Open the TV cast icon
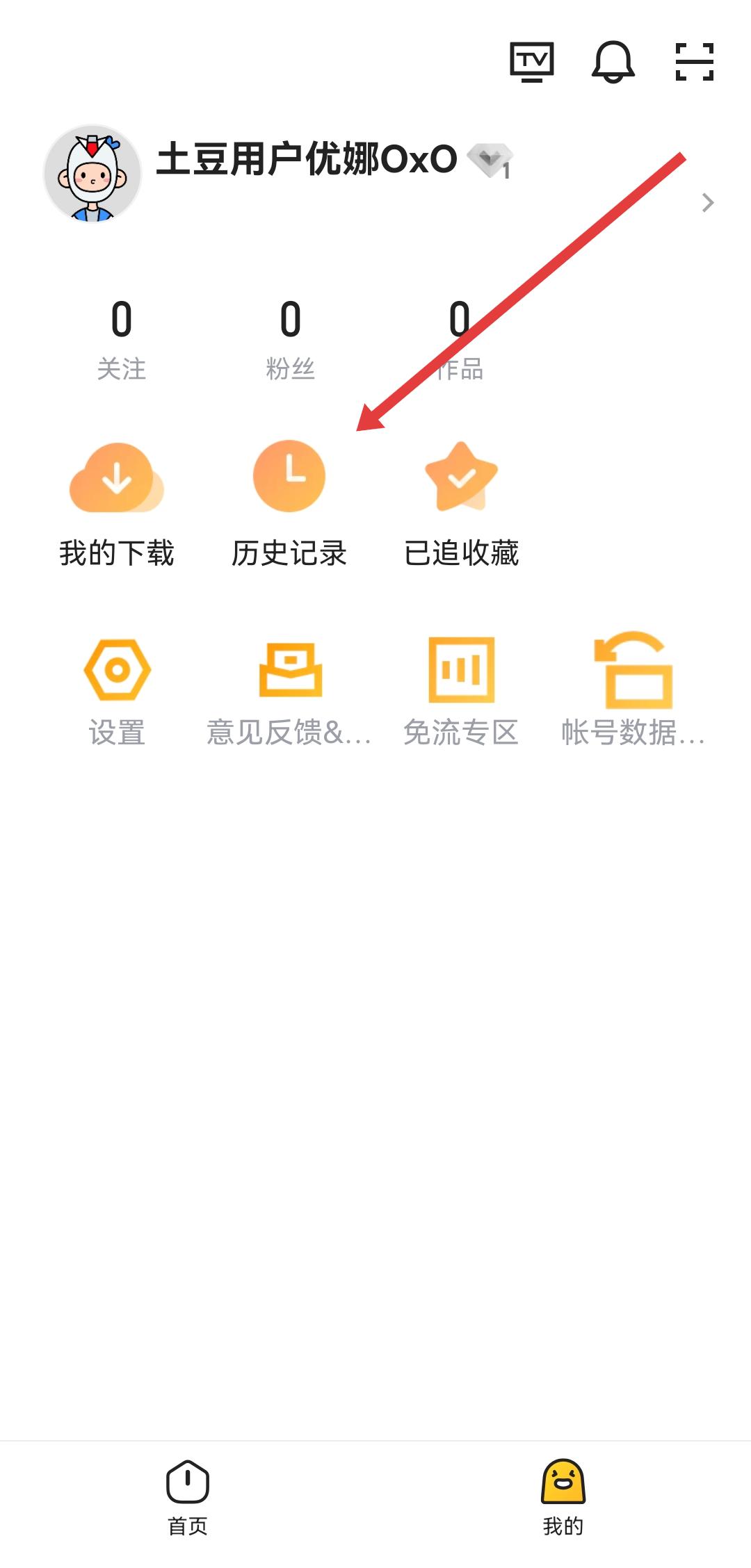The height and width of the screenshot is (1568, 751). click(532, 63)
